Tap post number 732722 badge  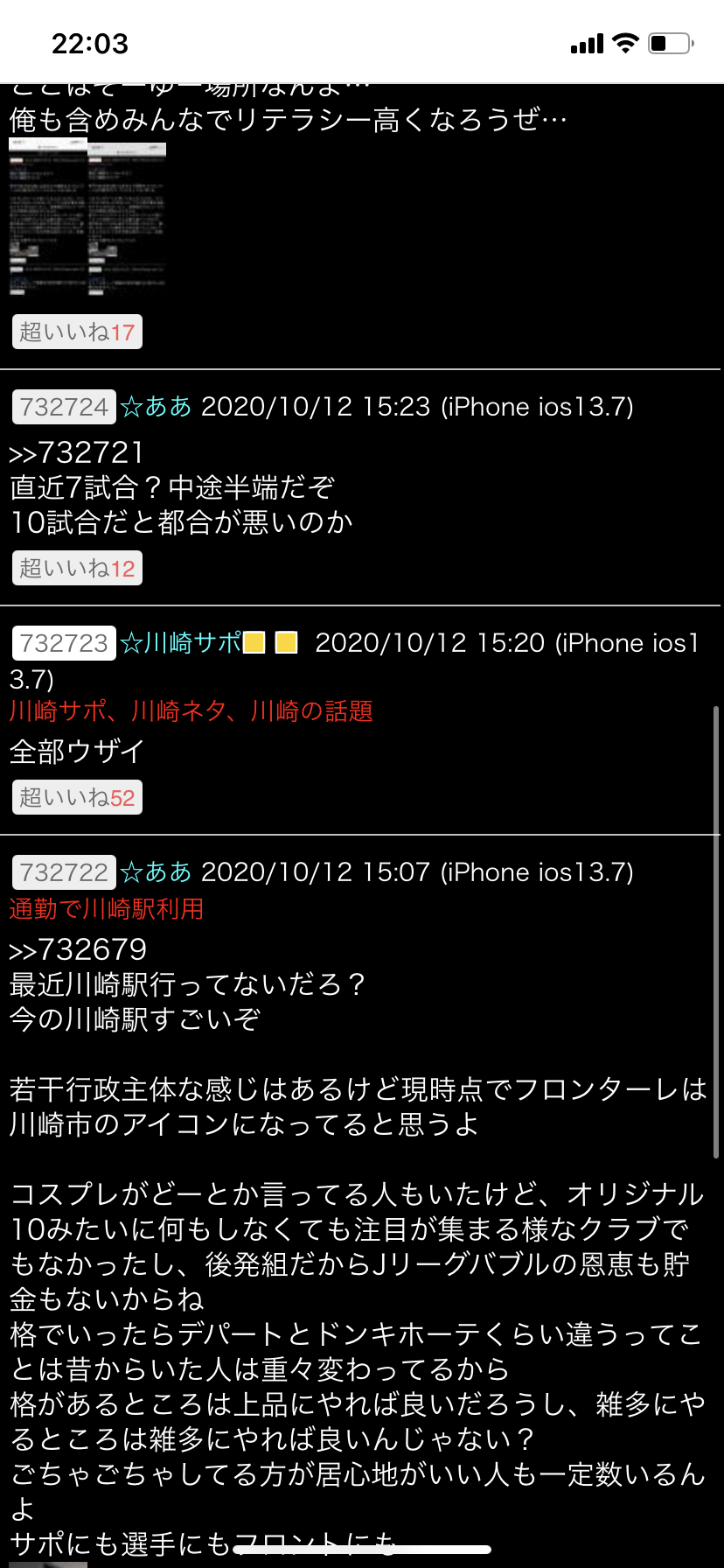point(64,872)
